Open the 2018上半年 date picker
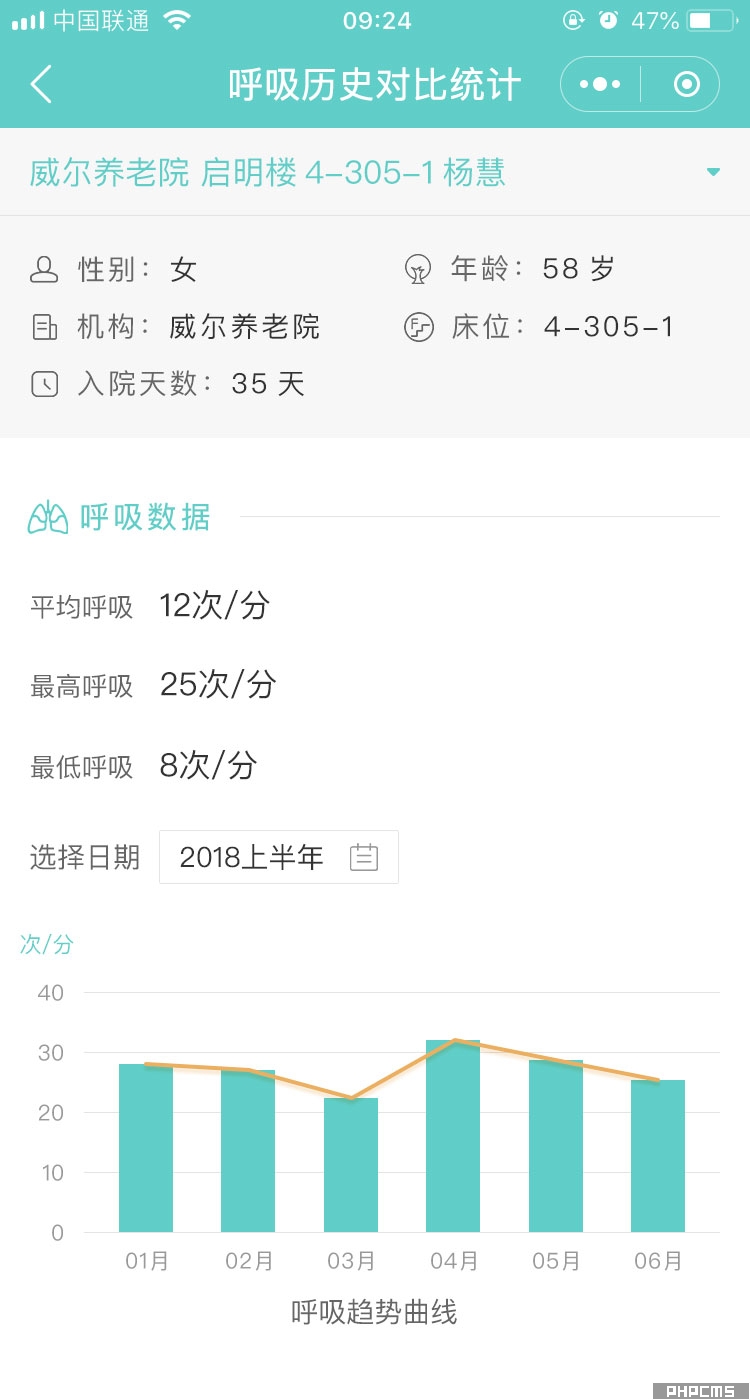Screen dimensions: 750x1400 278,857
